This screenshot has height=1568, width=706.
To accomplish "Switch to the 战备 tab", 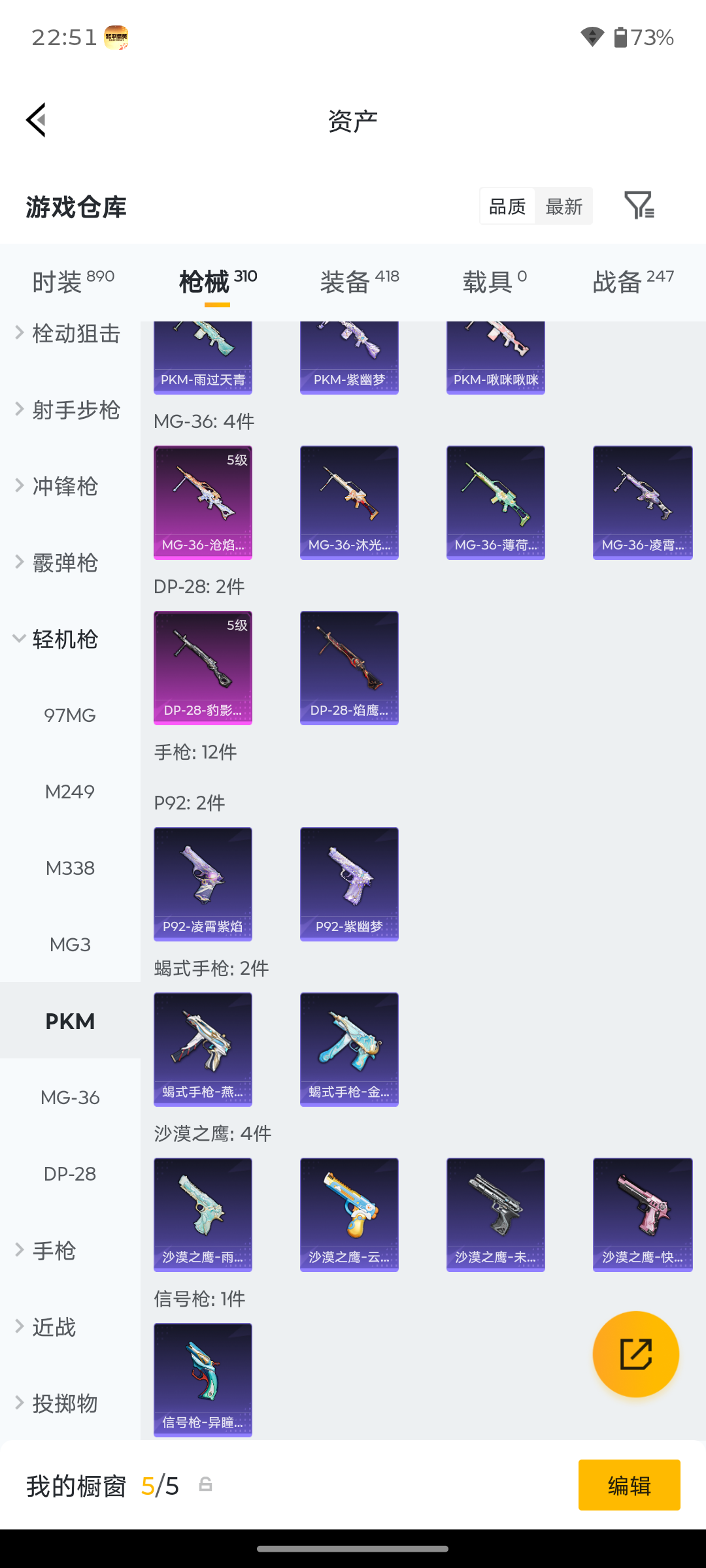I will coord(633,282).
